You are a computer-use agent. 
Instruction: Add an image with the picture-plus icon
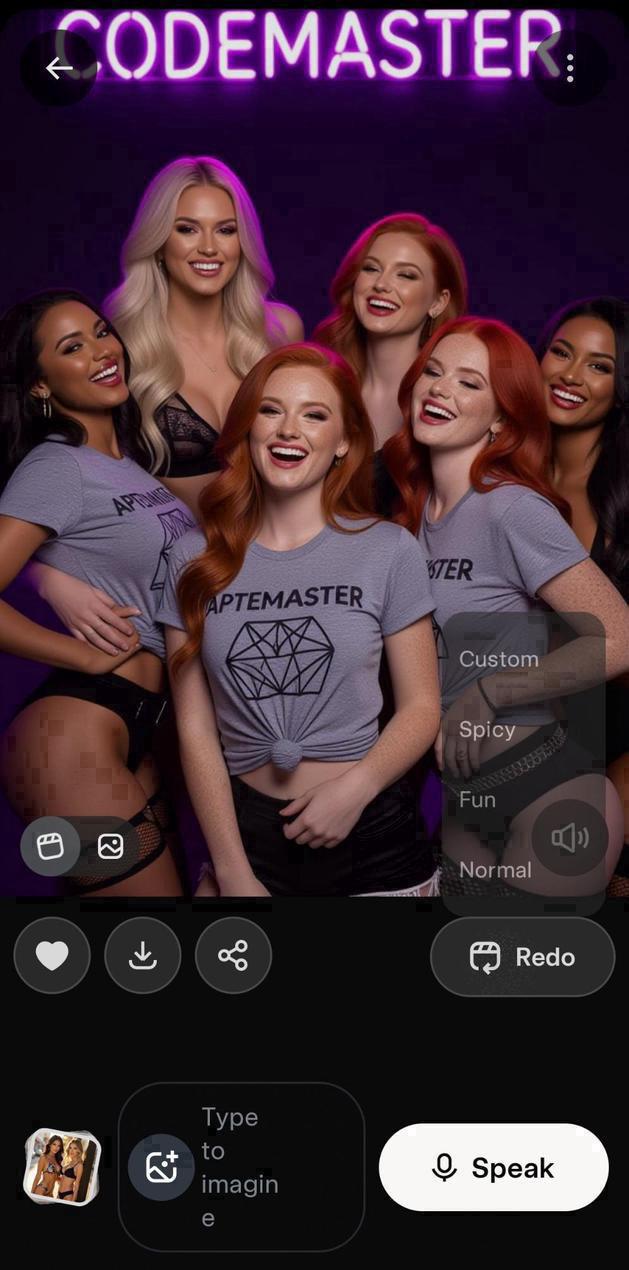(x=161, y=1167)
